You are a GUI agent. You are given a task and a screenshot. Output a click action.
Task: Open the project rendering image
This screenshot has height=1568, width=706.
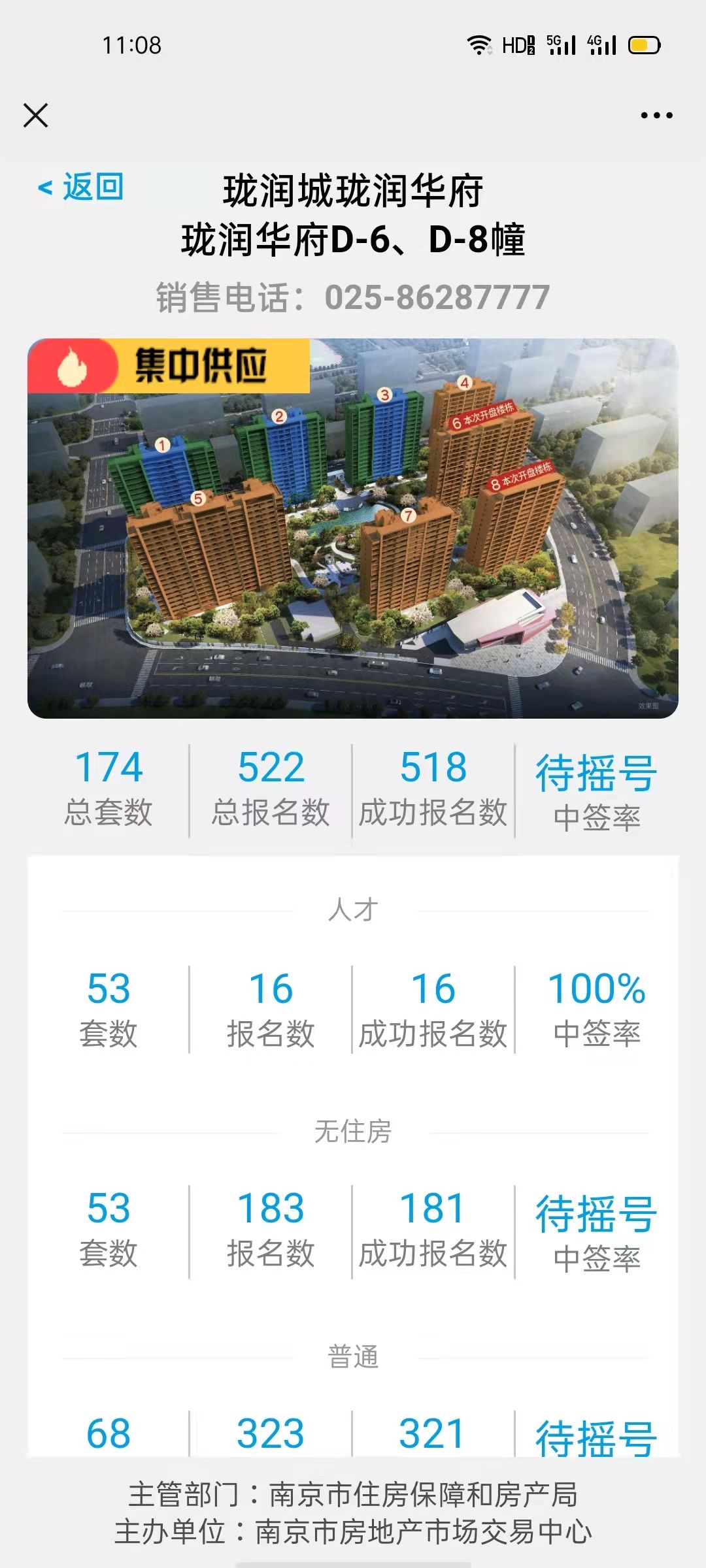[x=353, y=529]
